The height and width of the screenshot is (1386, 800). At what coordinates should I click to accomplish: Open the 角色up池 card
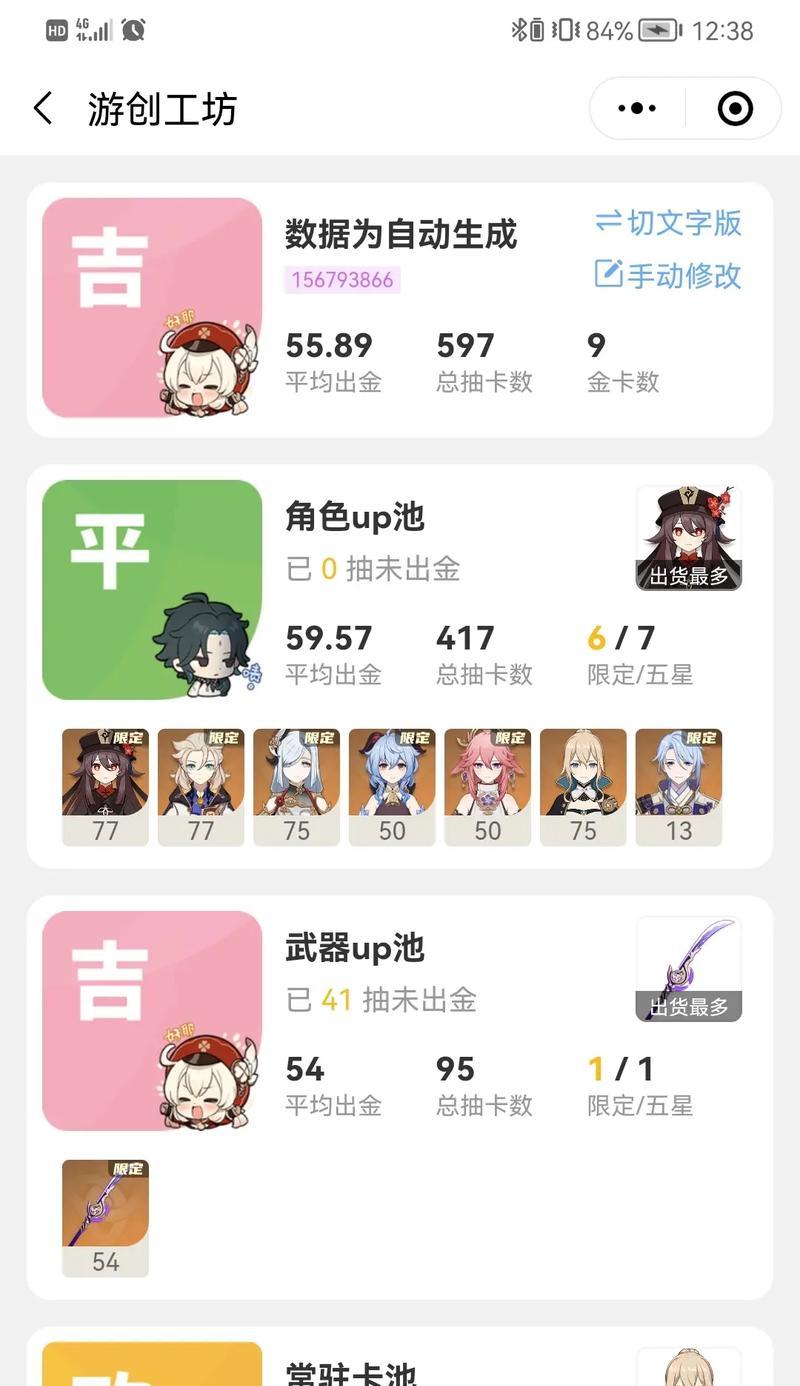pyautogui.click(x=355, y=517)
